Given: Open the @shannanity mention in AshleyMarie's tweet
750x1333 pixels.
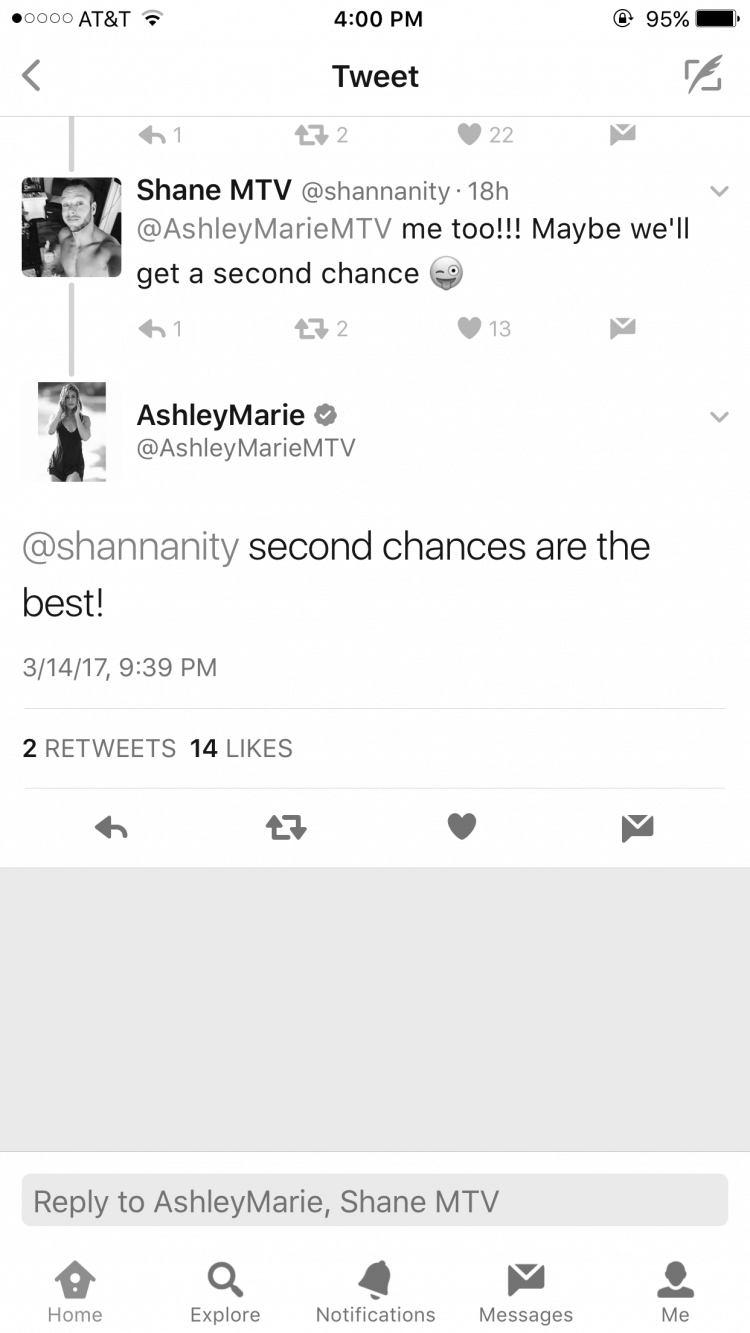Looking at the screenshot, I should coord(131,547).
